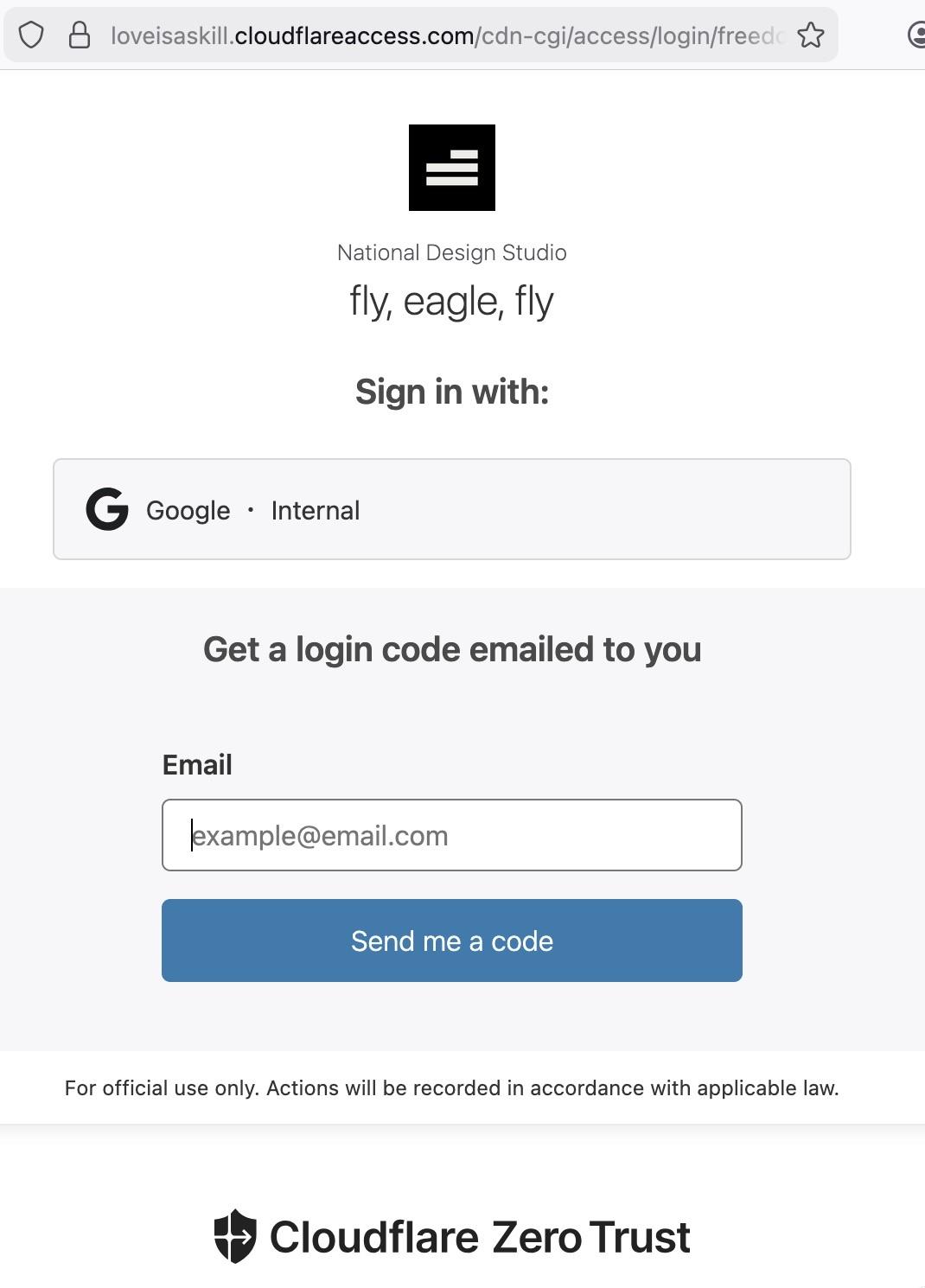The height and width of the screenshot is (1288, 925).
Task: Sign in with Google Internal
Action: [x=451, y=509]
